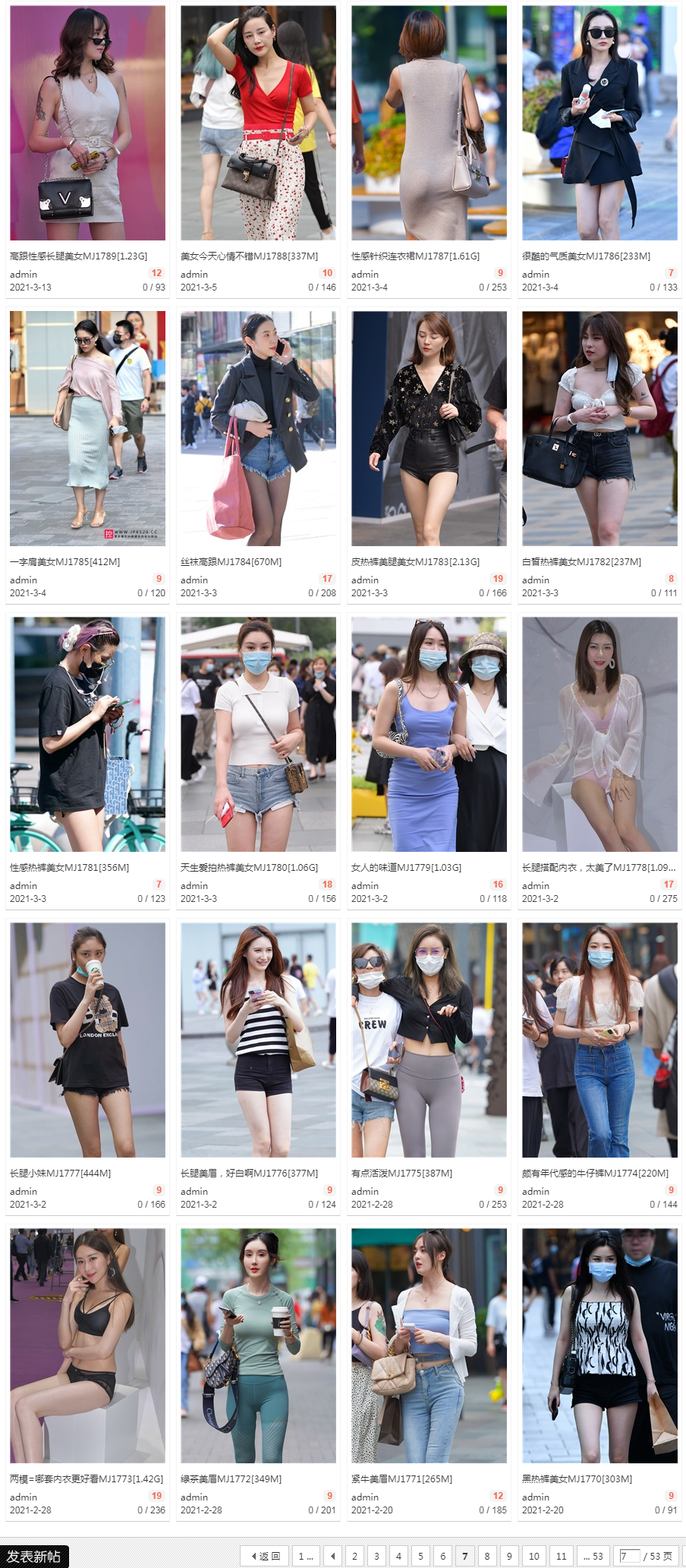This screenshot has width=686, height=1568.
Task: Open thread titled 紧牛美眉MJ1771
Action: pyautogui.click(x=401, y=1479)
